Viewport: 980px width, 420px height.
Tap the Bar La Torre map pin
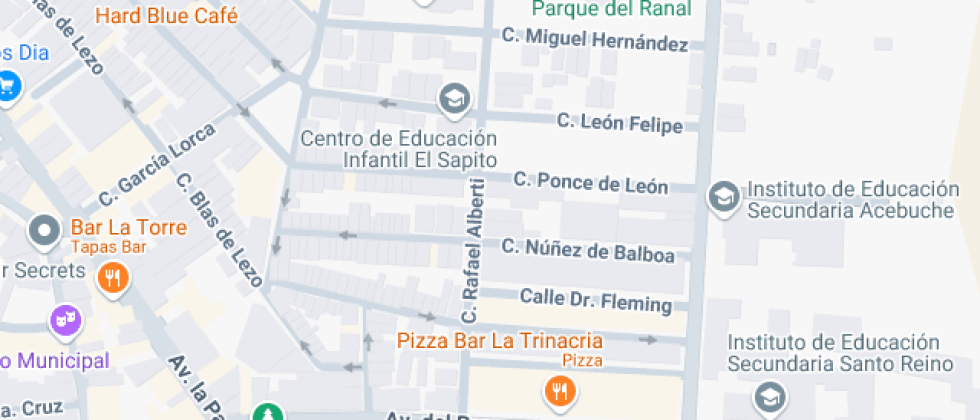click(x=45, y=231)
